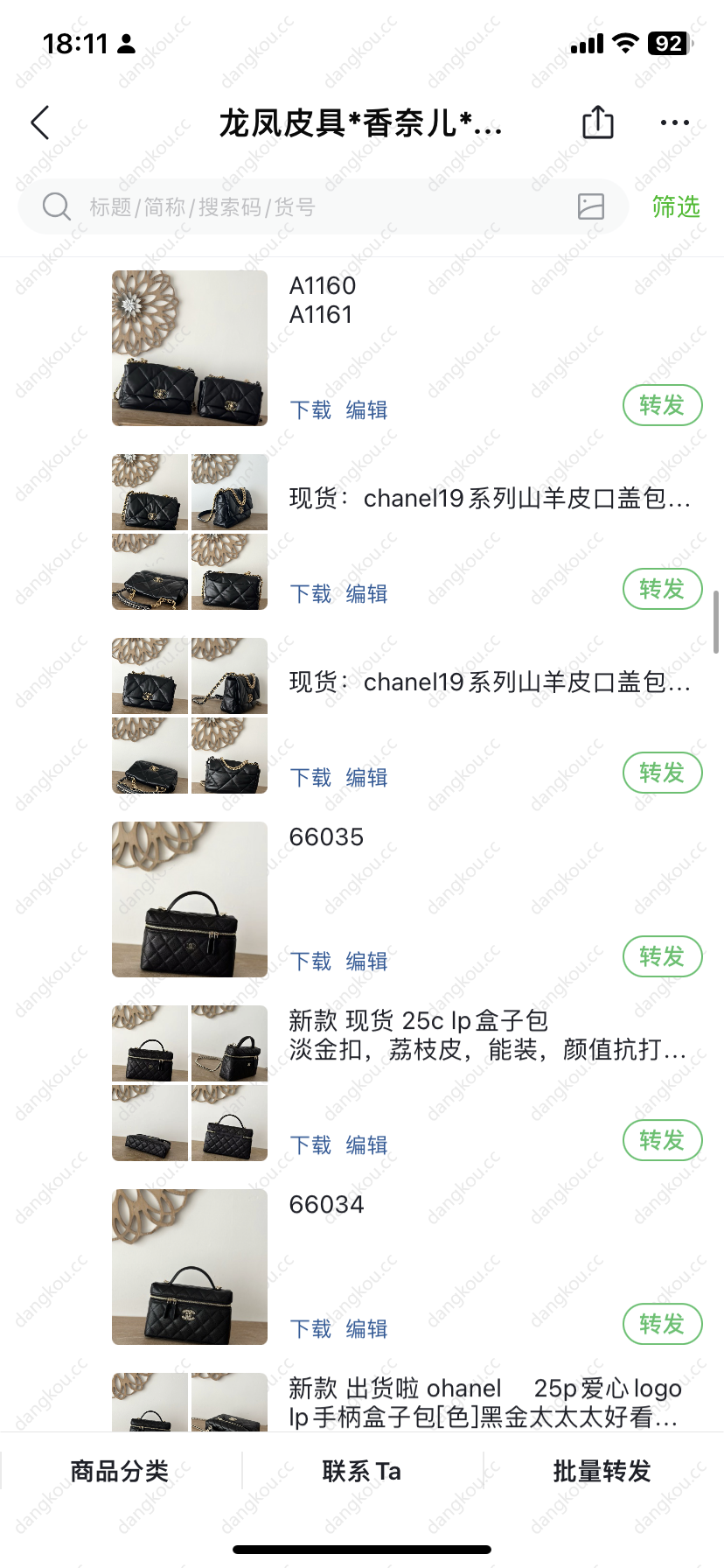Open the A1160 A1161 product image
The height and width of the screenshot is (1568, 724).
point(190,348)
